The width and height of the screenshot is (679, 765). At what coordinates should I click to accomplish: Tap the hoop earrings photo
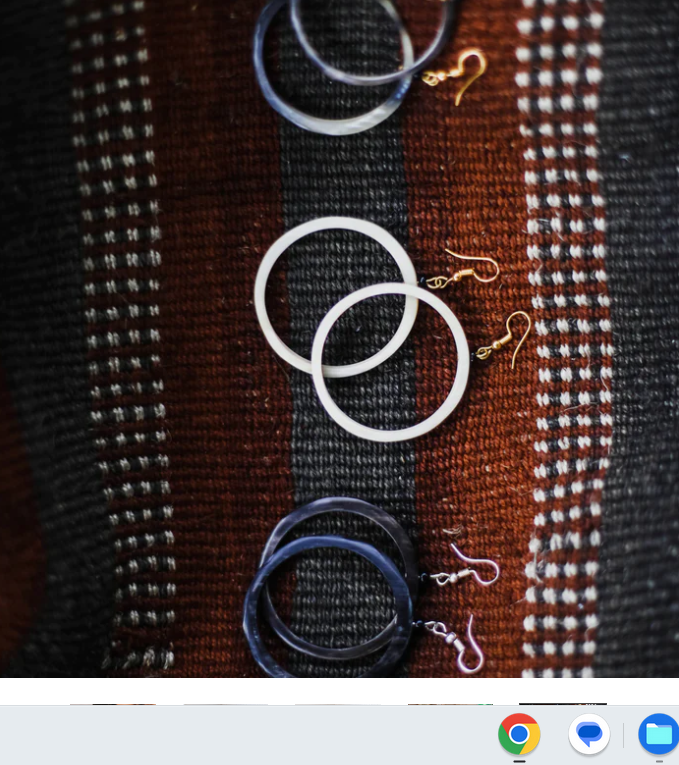[339, 338]
